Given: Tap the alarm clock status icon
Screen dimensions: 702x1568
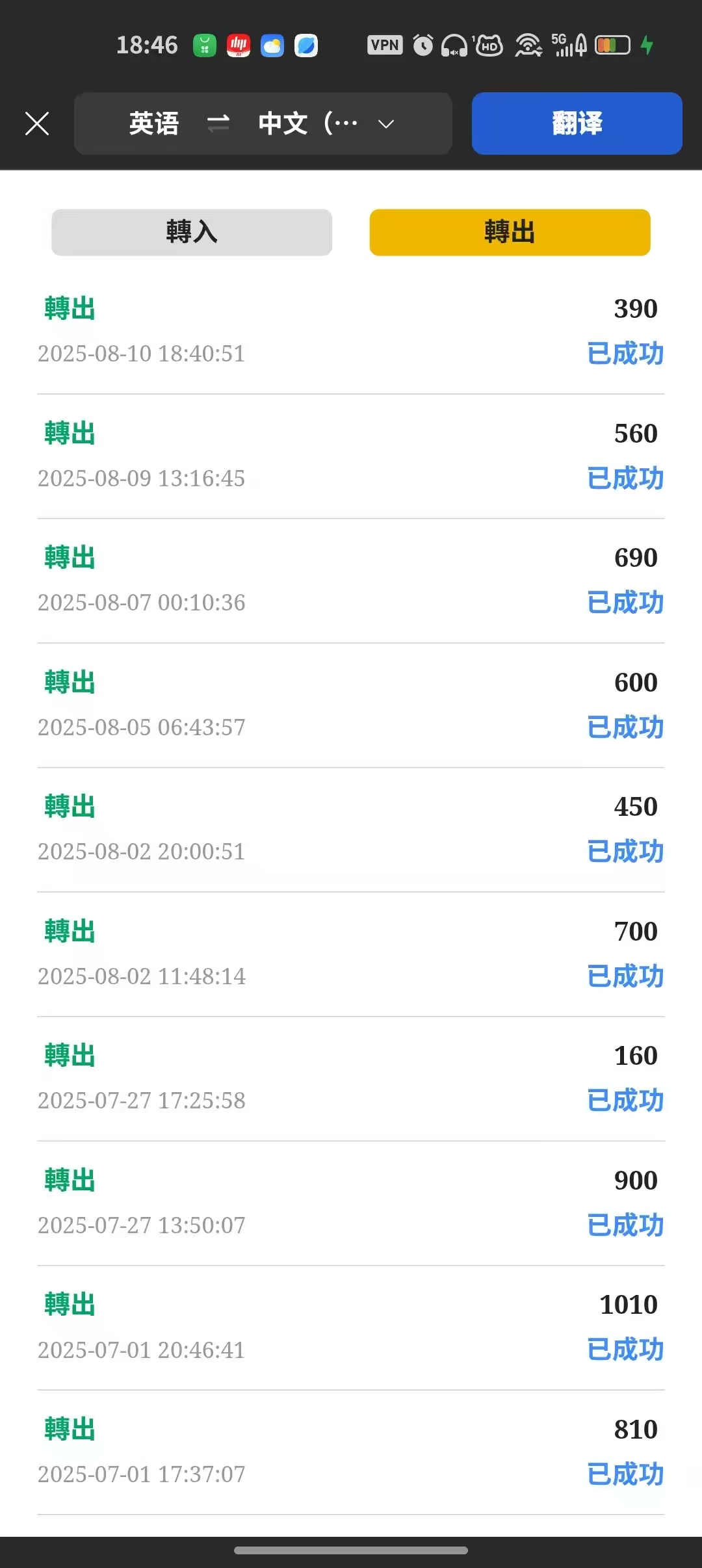Looking at the screenshot, I should 423,44.
